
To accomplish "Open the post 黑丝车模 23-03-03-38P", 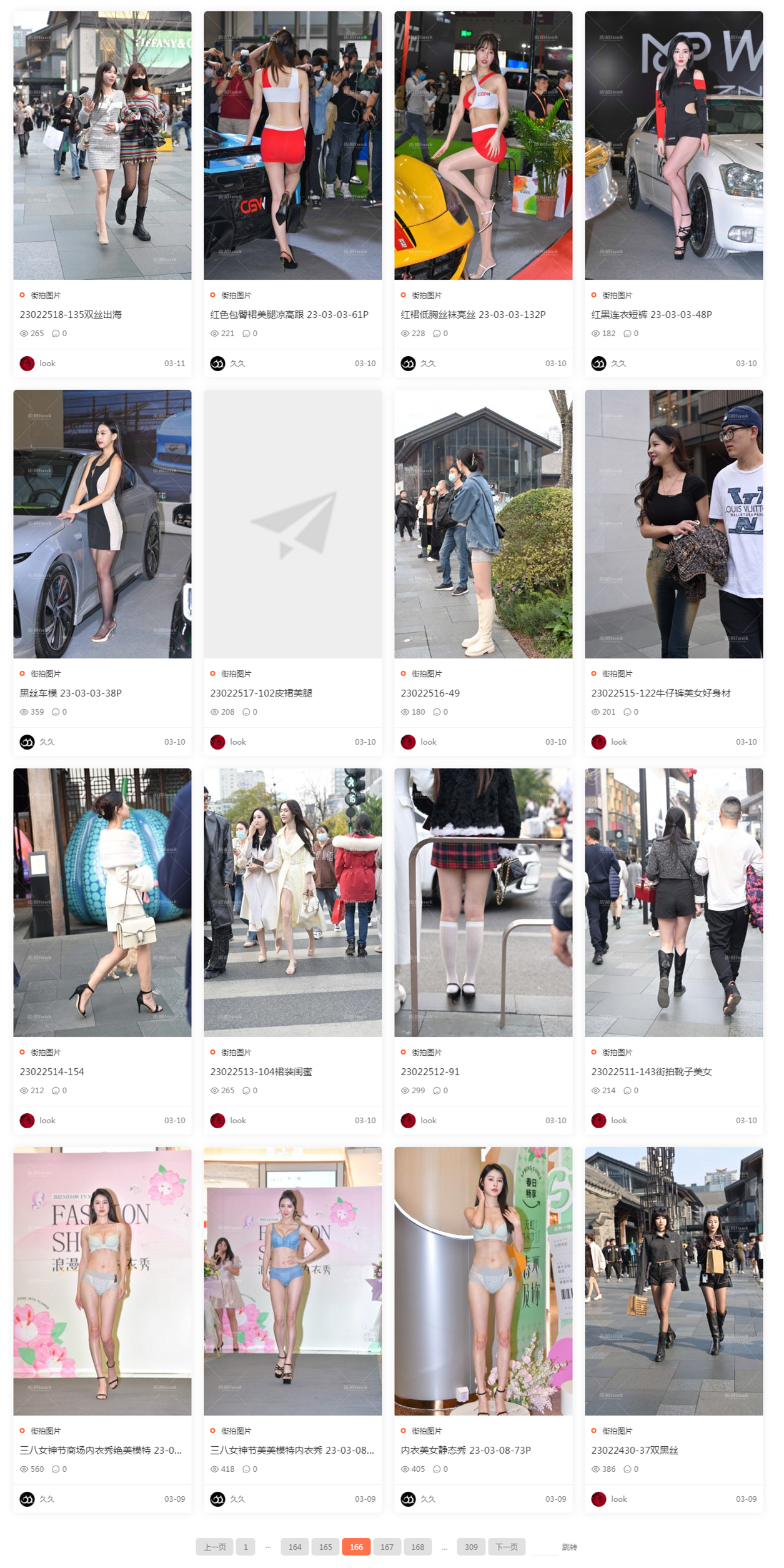I will (71, 693).
